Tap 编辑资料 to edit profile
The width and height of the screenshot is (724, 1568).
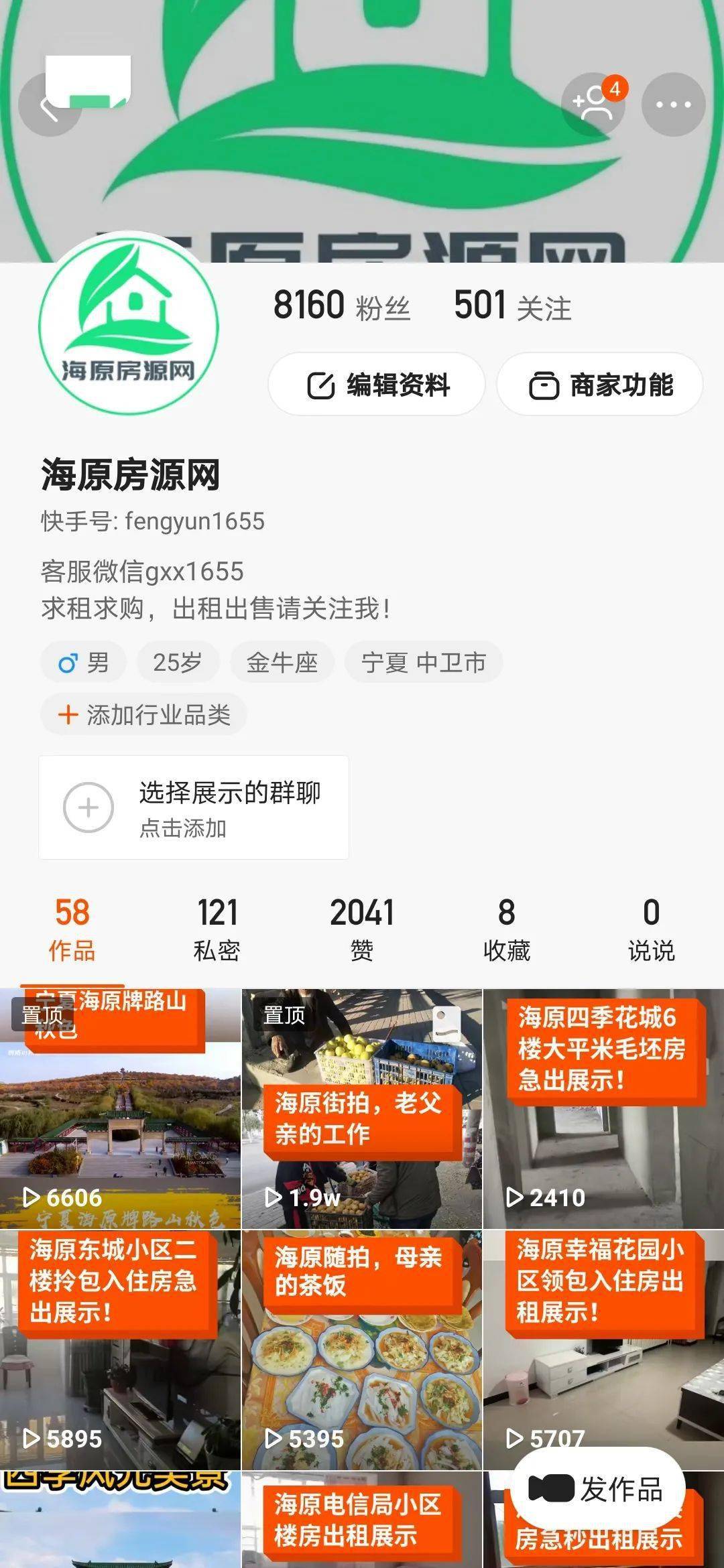point(377,385)
